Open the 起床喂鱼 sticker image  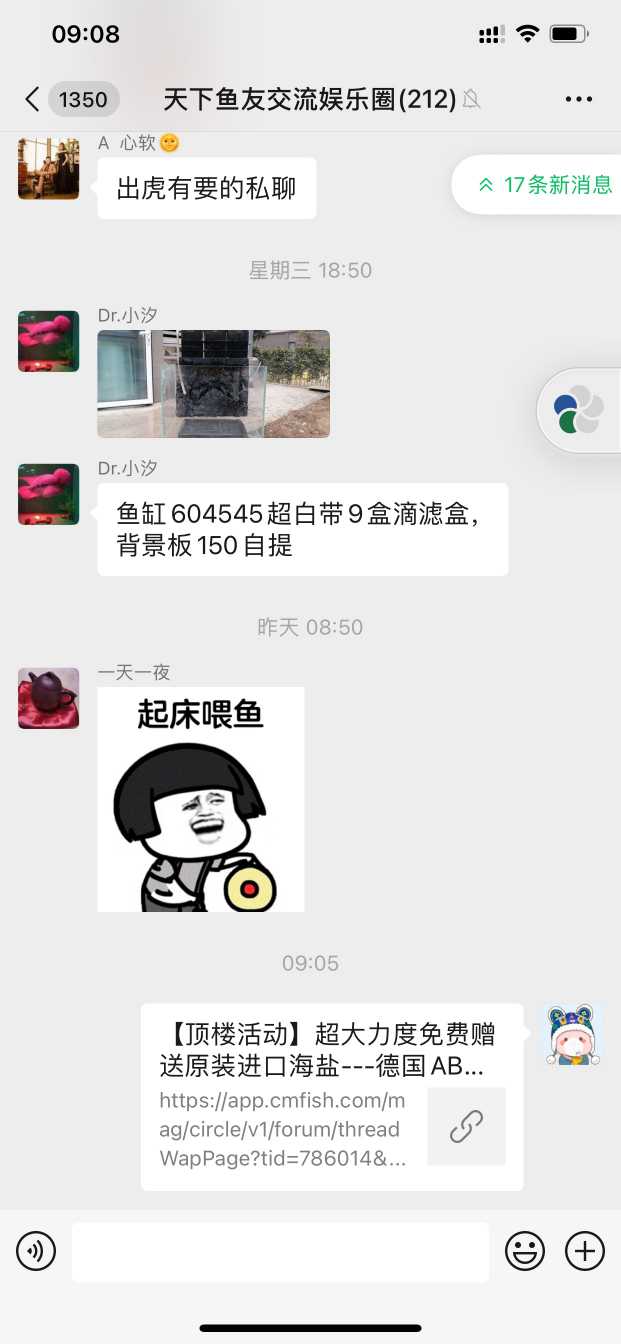[200, 799]
